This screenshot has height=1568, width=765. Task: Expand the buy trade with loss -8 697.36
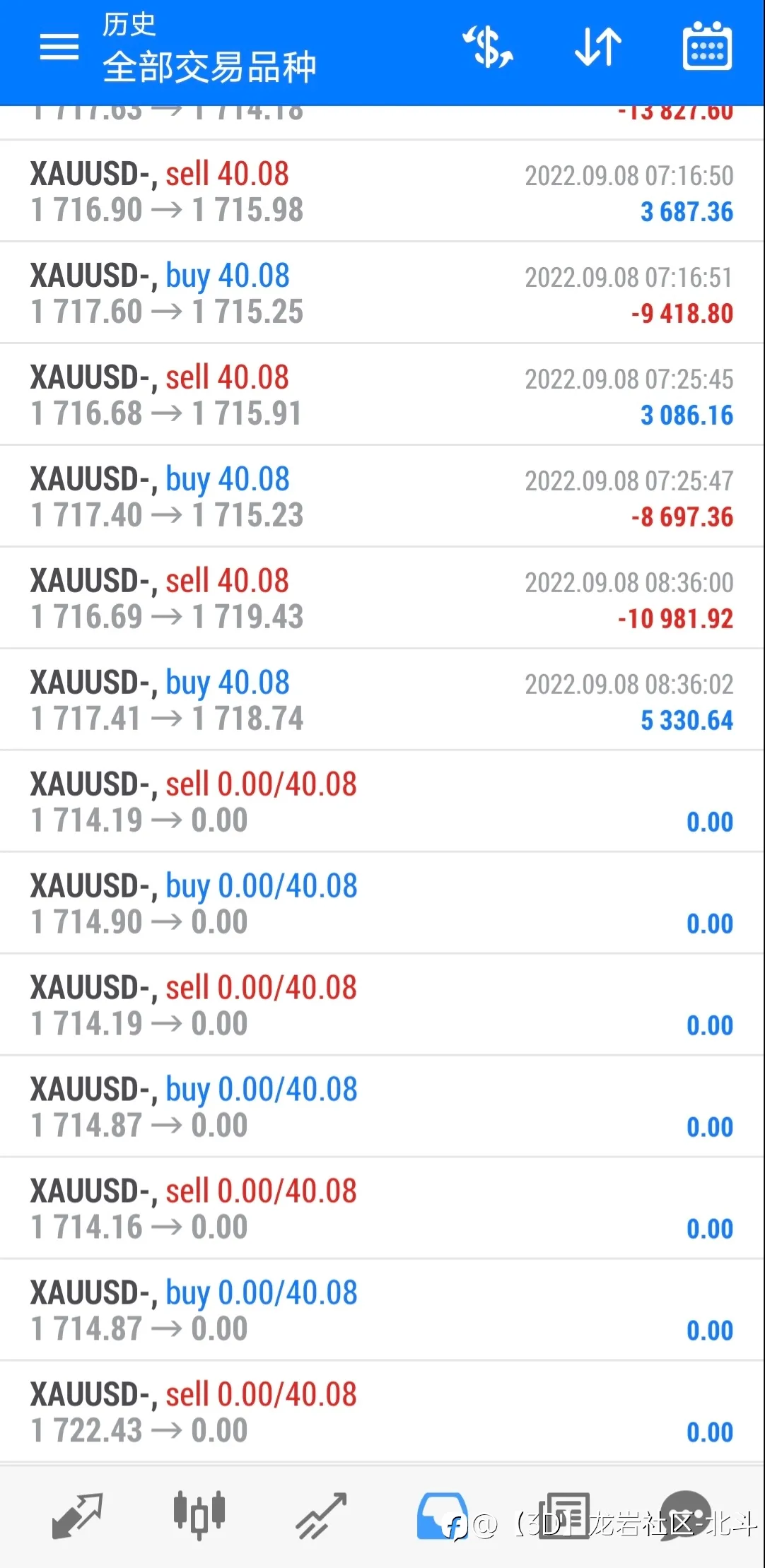(382, 497)
